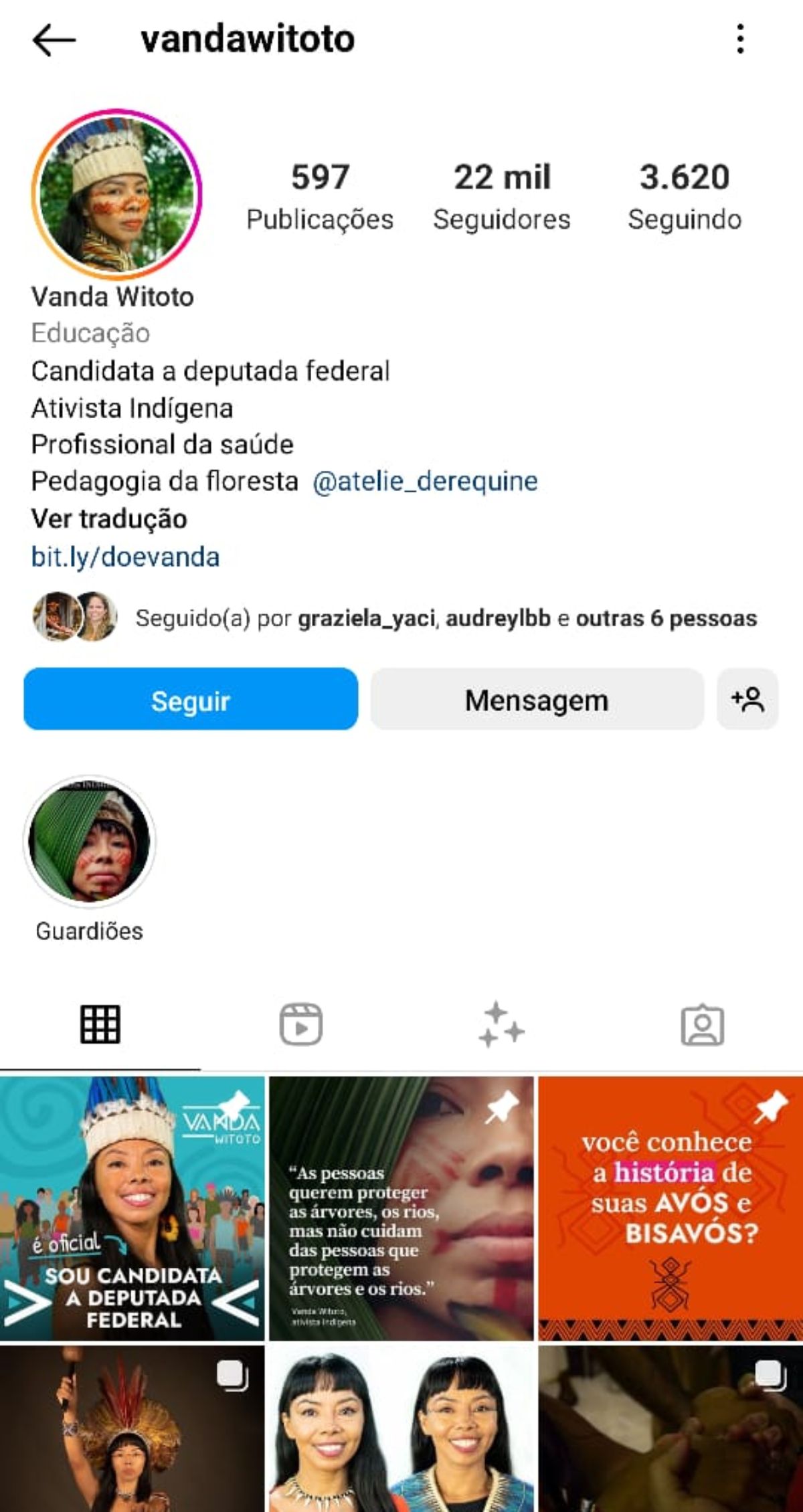The image size is (803, 1512).
Task: Switch to the tagged photos tab
Action: 703,1024
